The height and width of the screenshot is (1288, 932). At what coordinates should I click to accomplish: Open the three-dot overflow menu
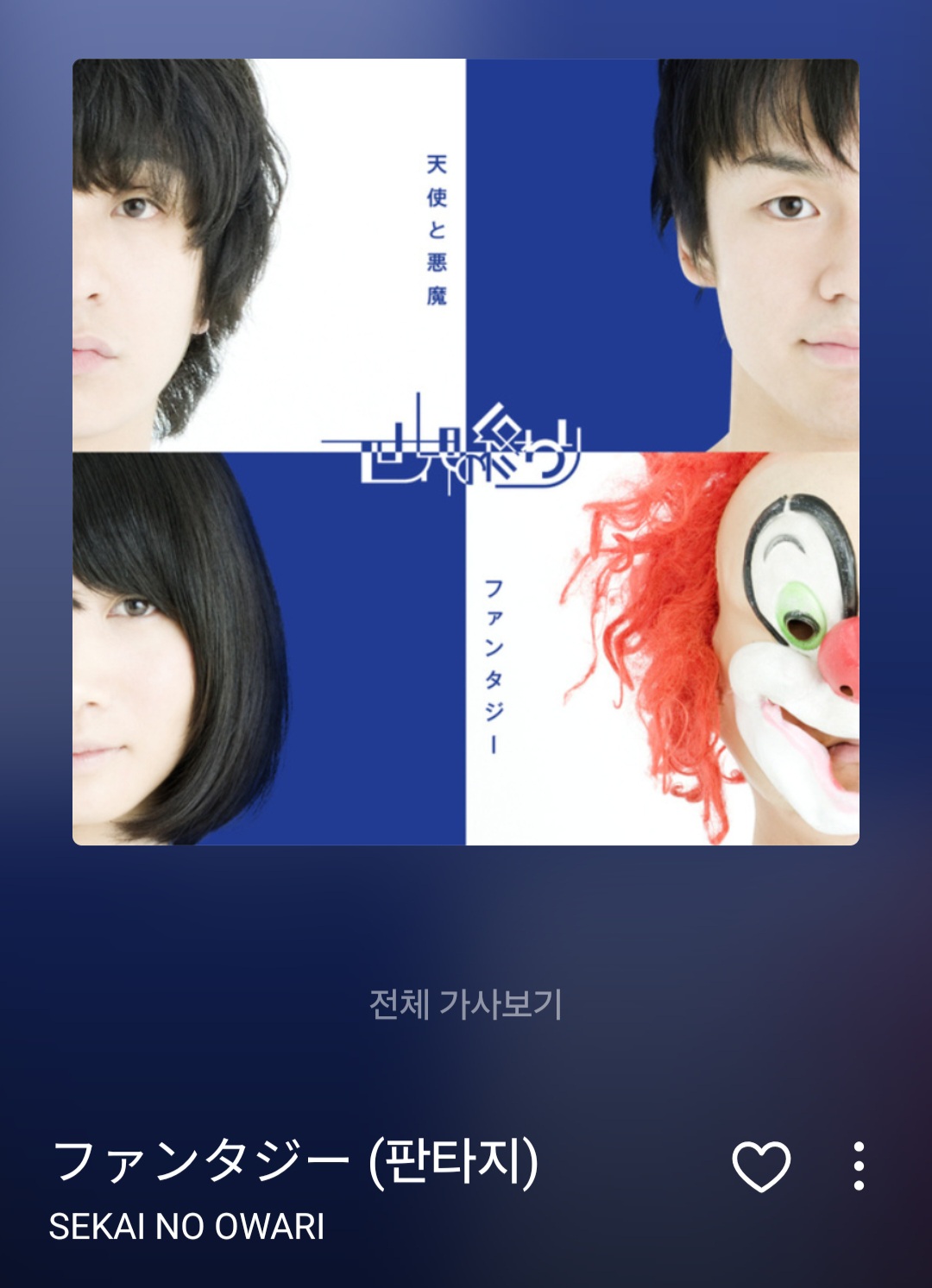pos(858,1166)
